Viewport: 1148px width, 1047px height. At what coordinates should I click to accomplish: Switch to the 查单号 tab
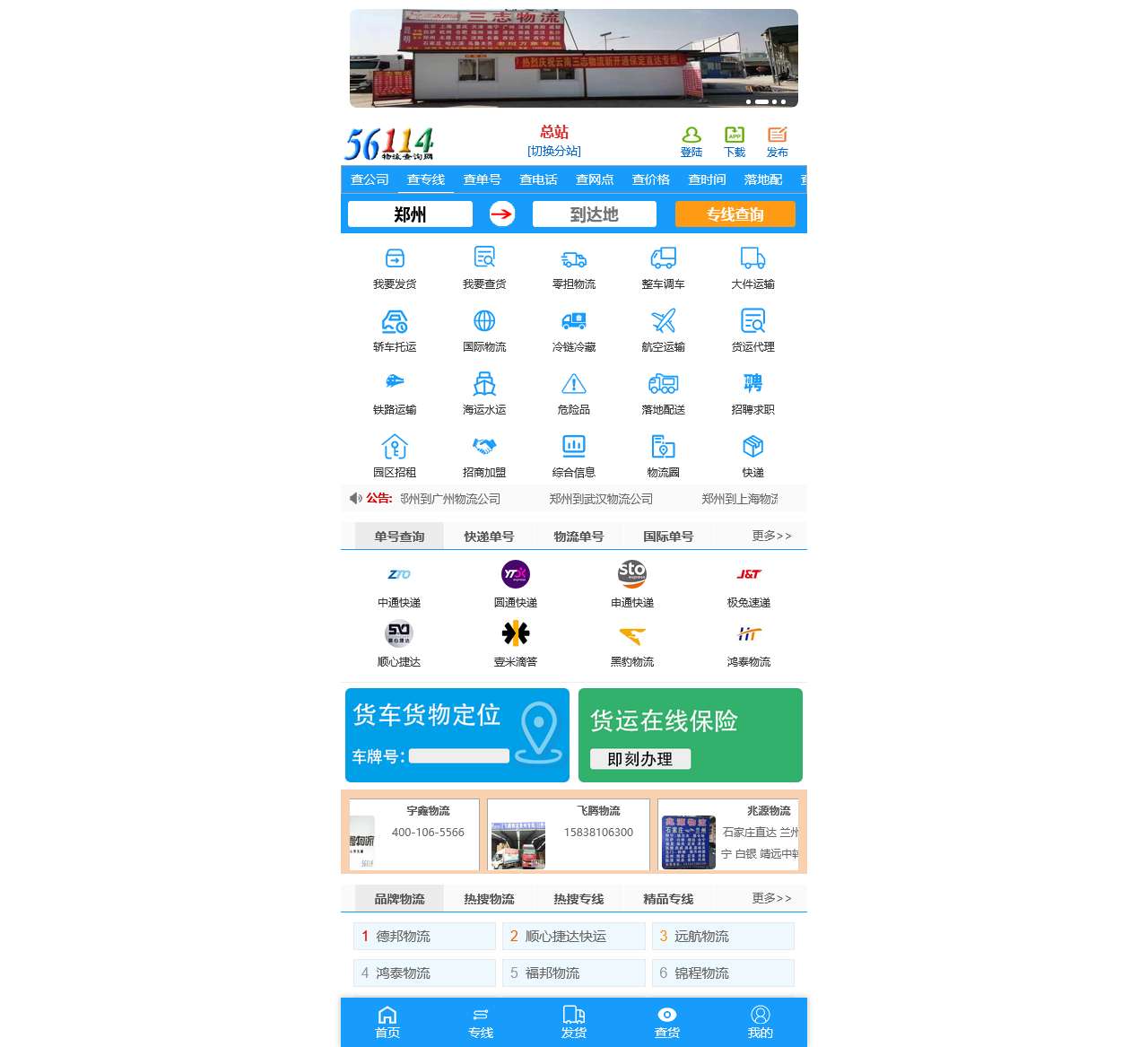coord(482,179)
